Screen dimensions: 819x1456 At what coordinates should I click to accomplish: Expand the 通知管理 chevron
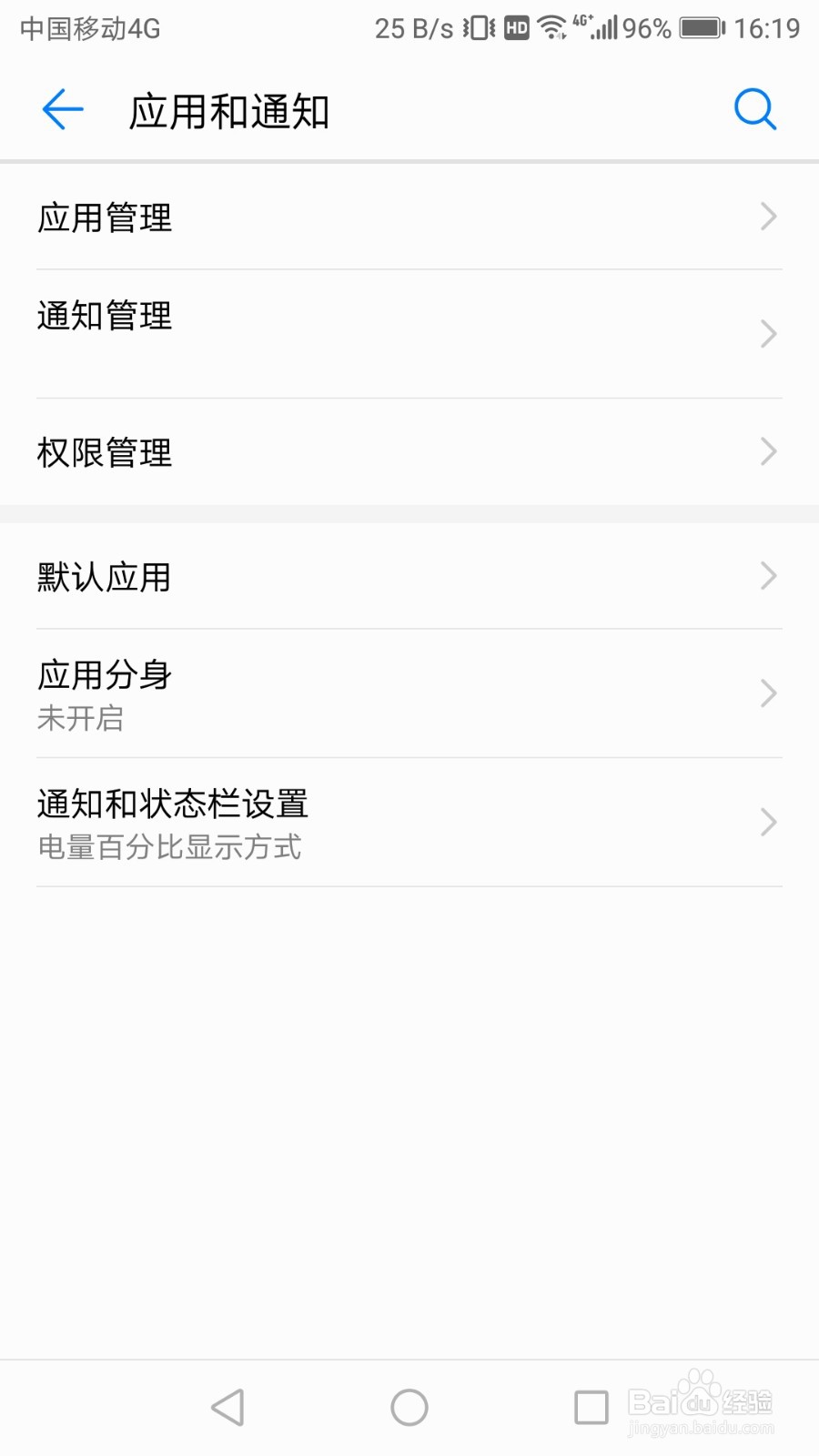pyautogui.click(x=768, y=333)
